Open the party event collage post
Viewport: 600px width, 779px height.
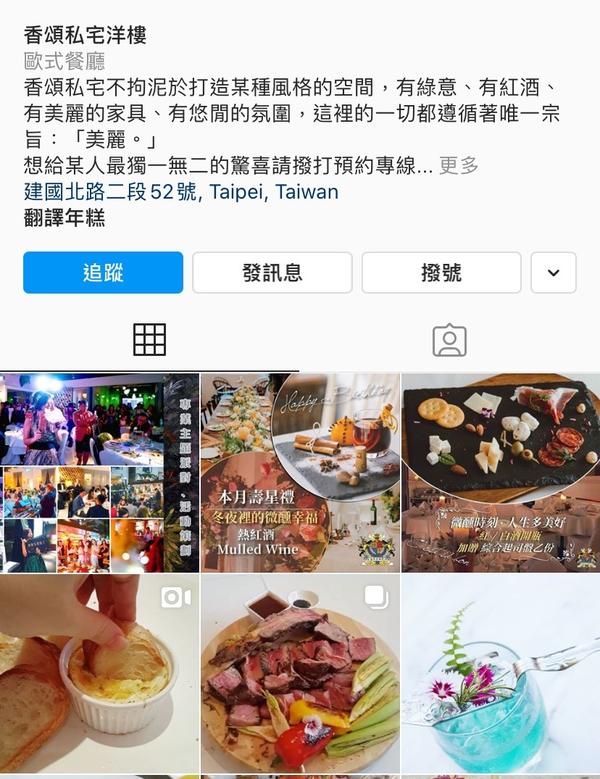click(x=99, y=472)
